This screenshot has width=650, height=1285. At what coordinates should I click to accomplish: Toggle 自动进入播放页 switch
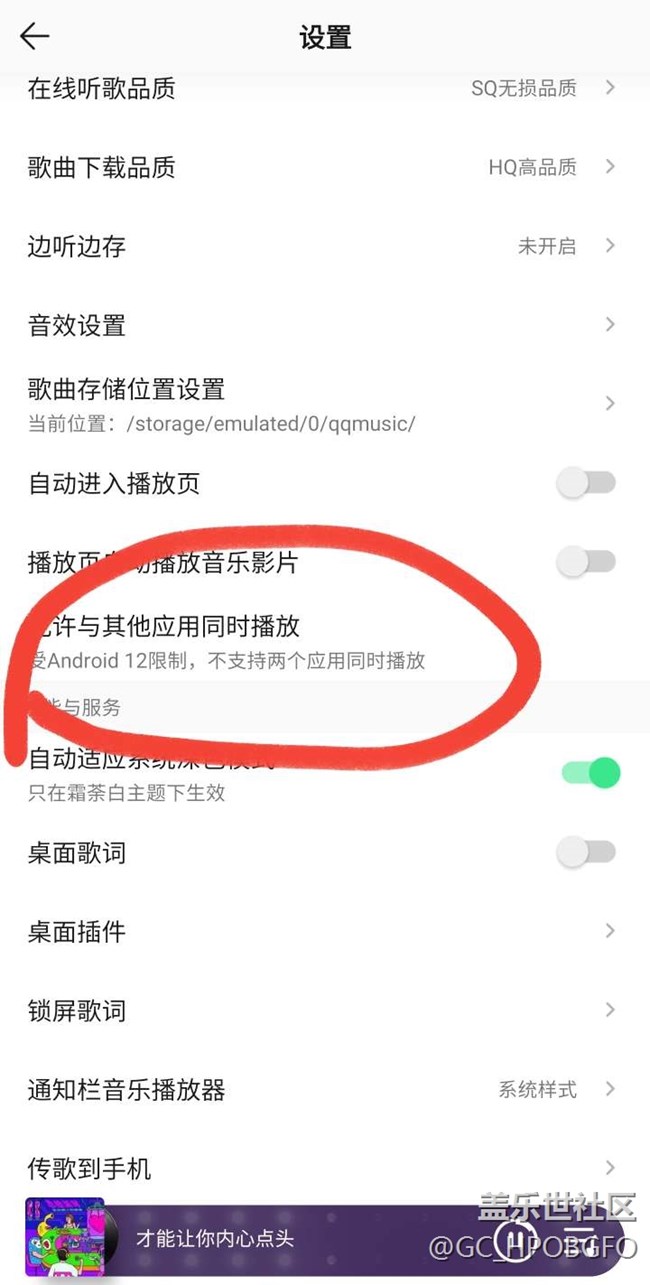(586, 484)
